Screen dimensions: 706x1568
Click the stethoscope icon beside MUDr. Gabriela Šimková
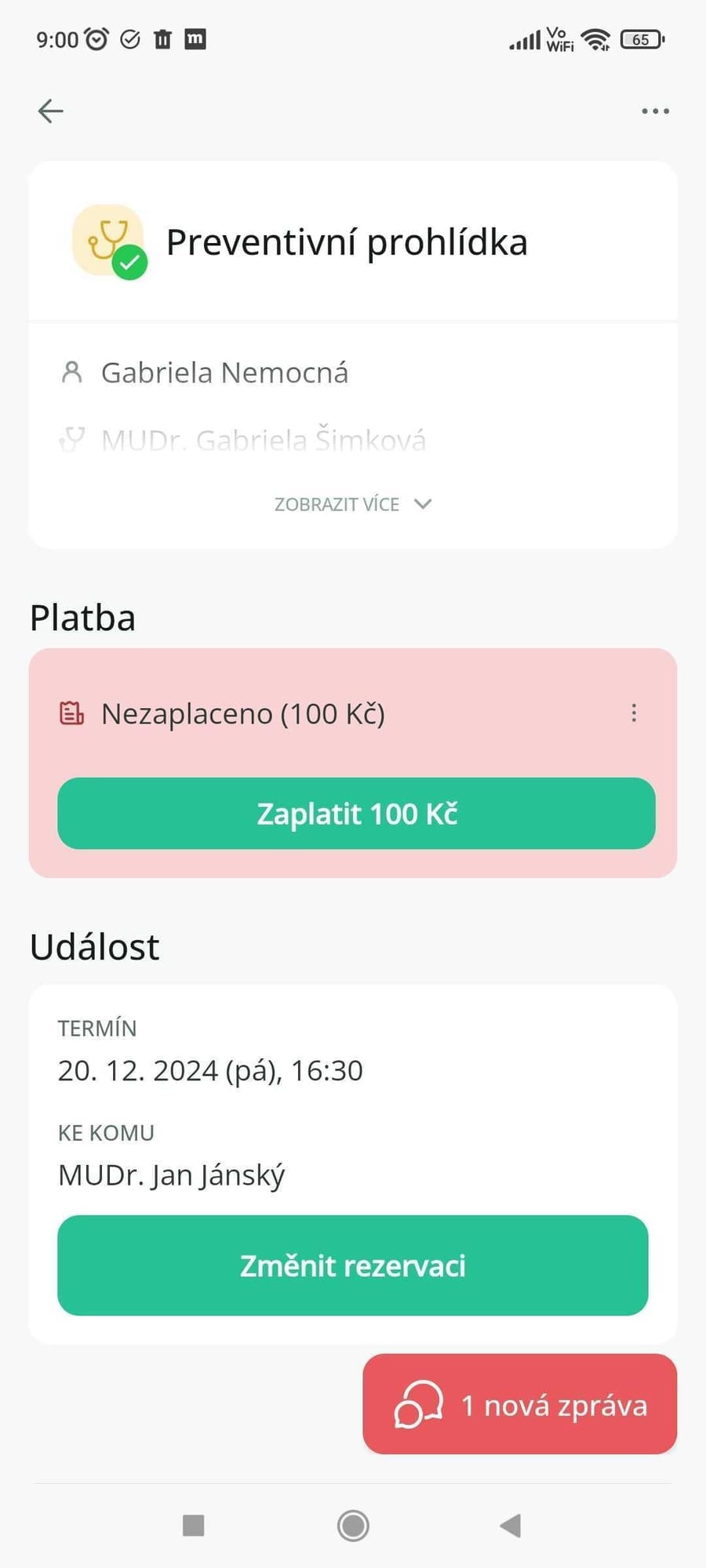(x=72, y=440)
